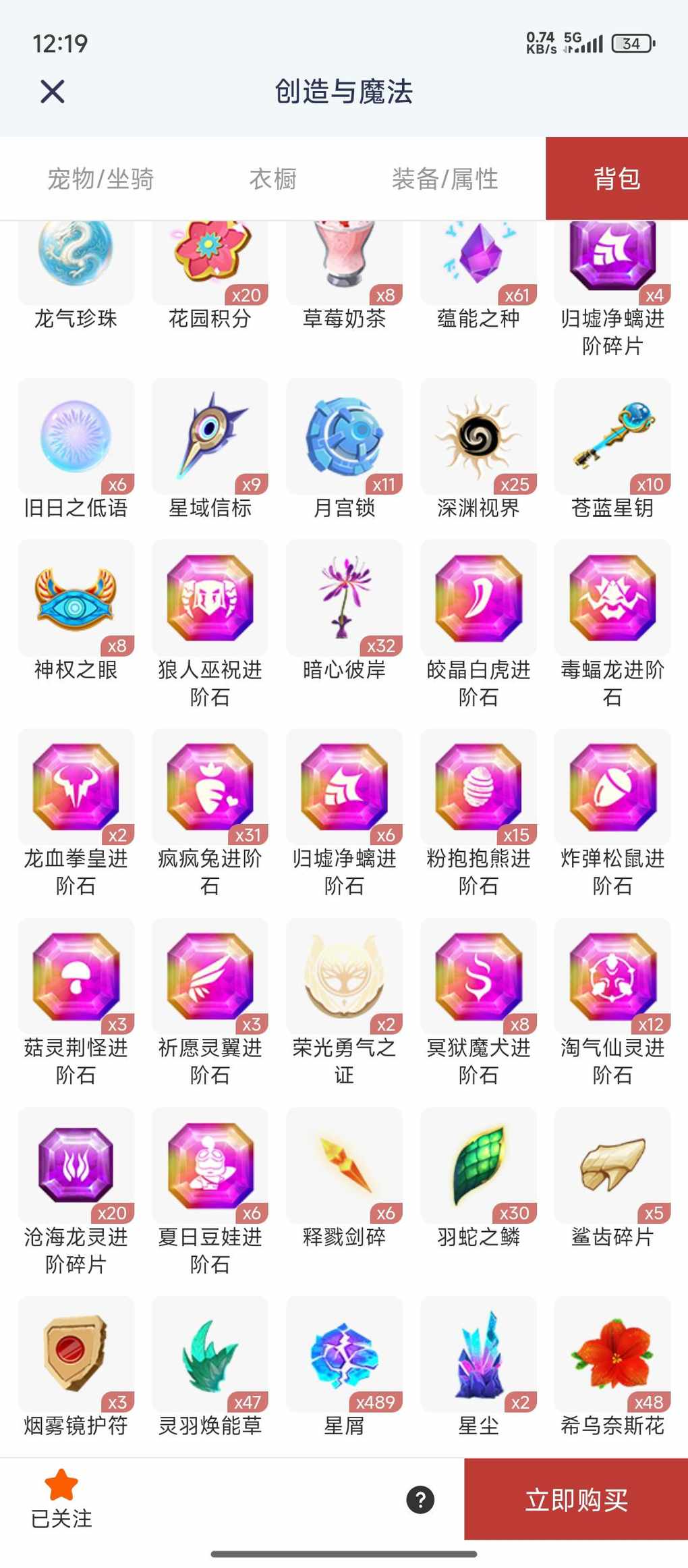This screenshot has height=1568, width=688.
Task: Open the 深渊视界 item
Action: (478, 437)
